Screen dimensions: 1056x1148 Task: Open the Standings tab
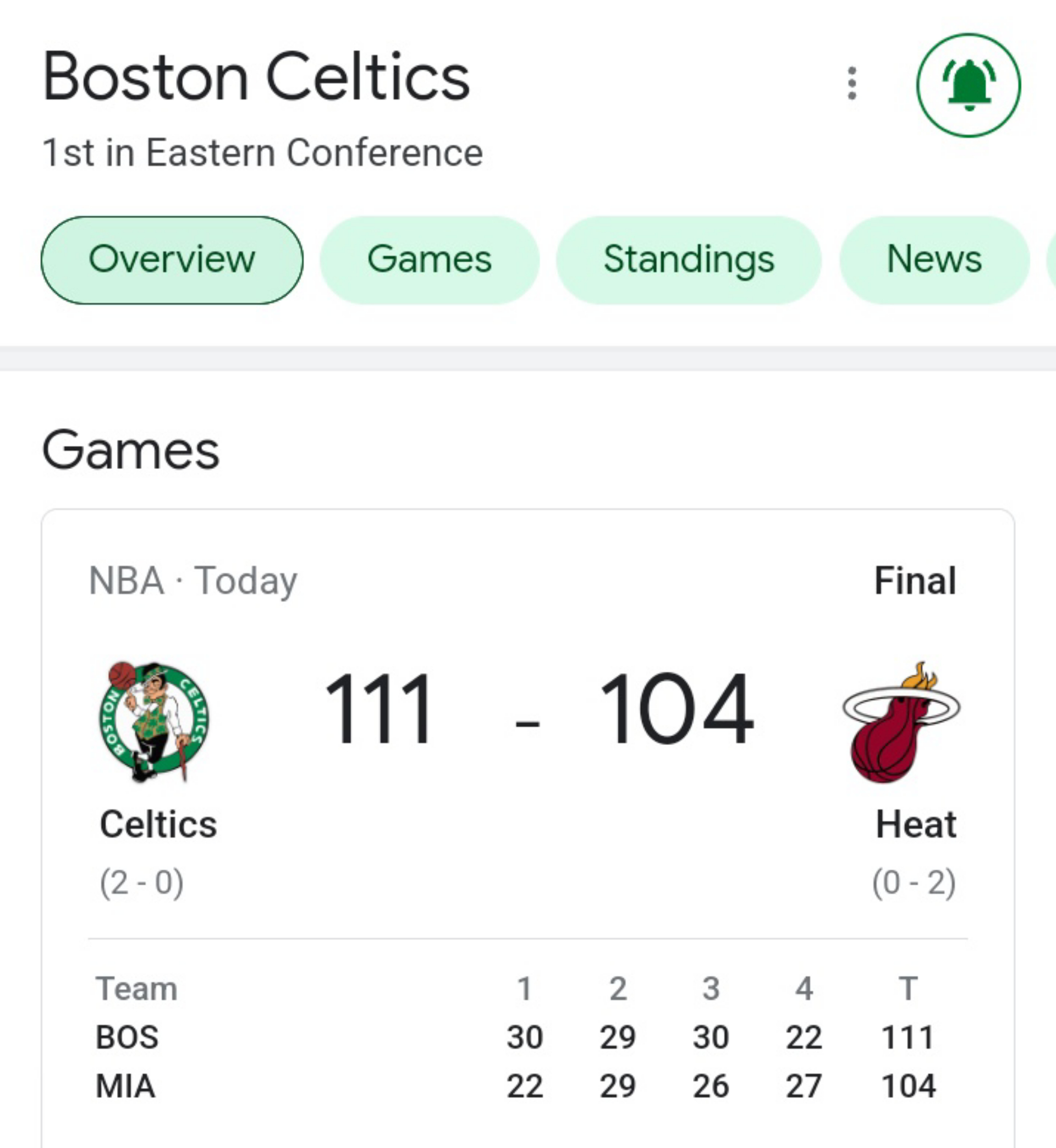tap(689, 260)
